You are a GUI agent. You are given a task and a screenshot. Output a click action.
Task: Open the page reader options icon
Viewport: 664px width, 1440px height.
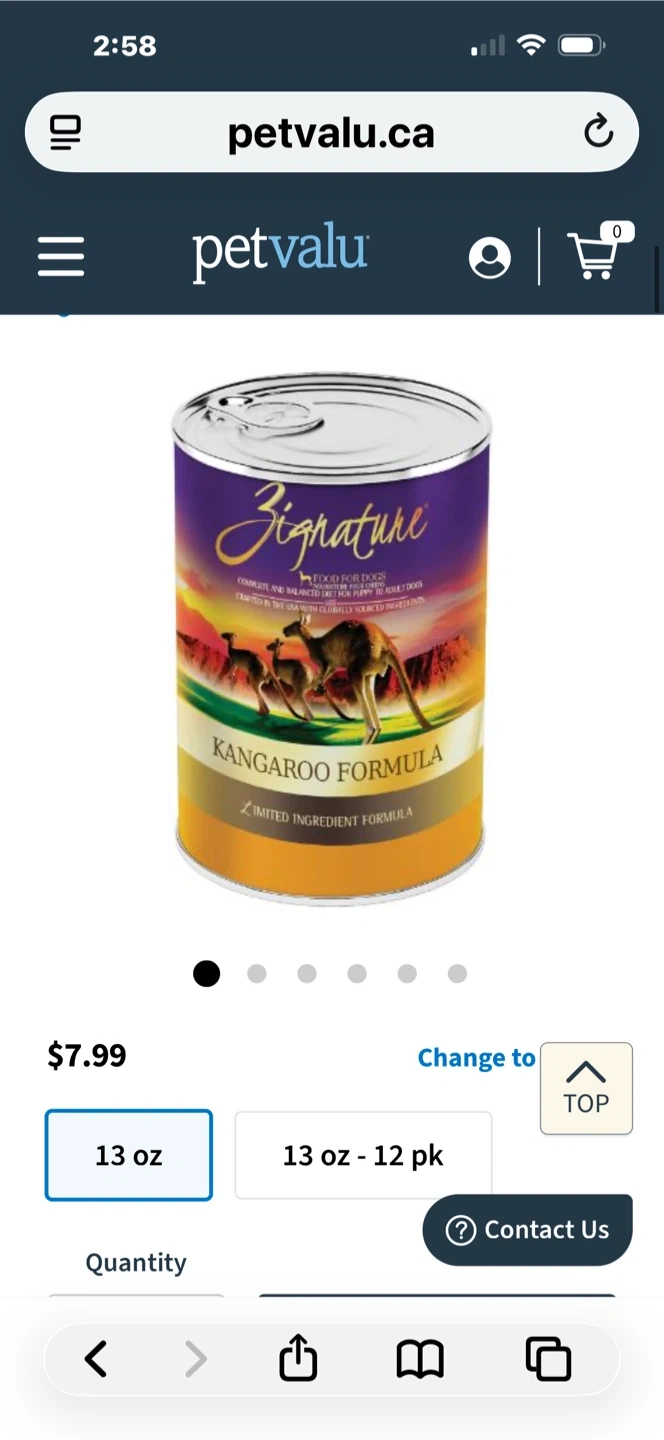tap(66, 132)
